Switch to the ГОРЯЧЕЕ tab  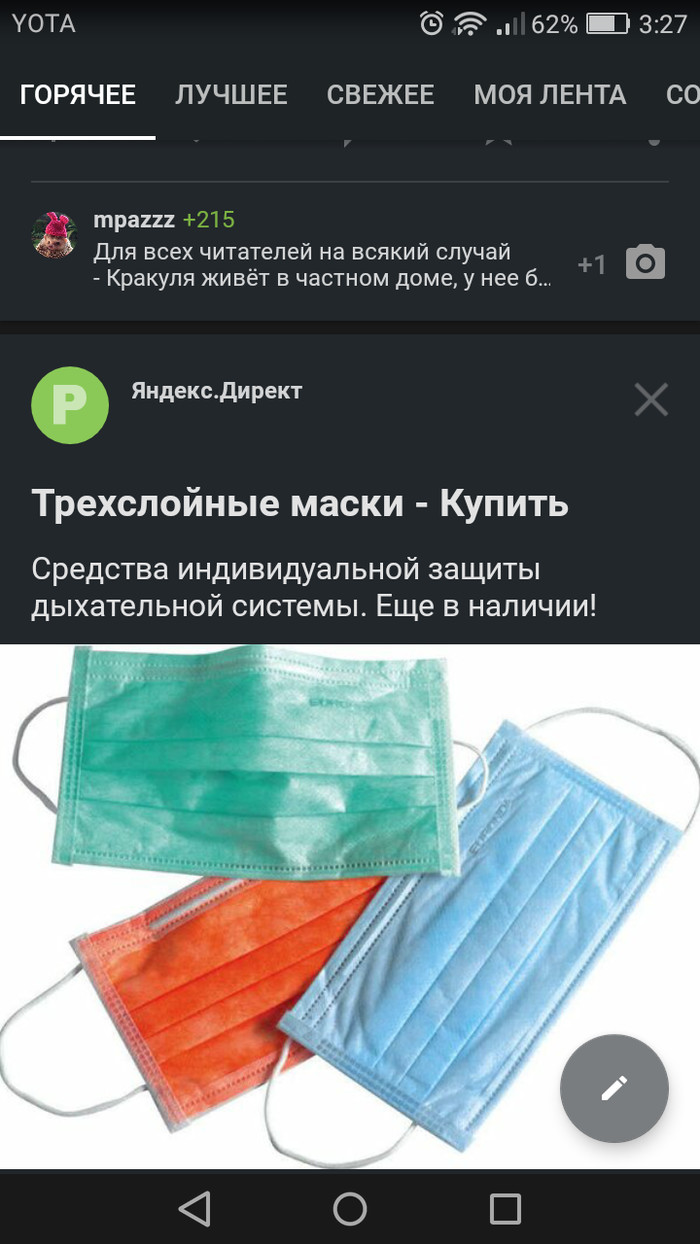point(78,95)
